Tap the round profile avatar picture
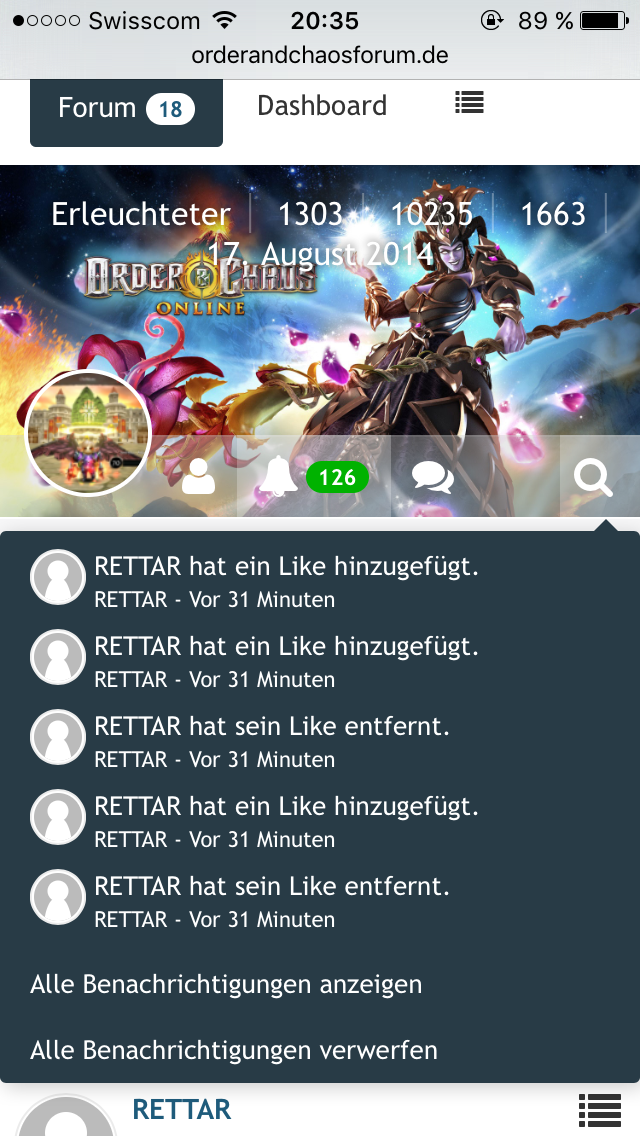 pos(88,433)
